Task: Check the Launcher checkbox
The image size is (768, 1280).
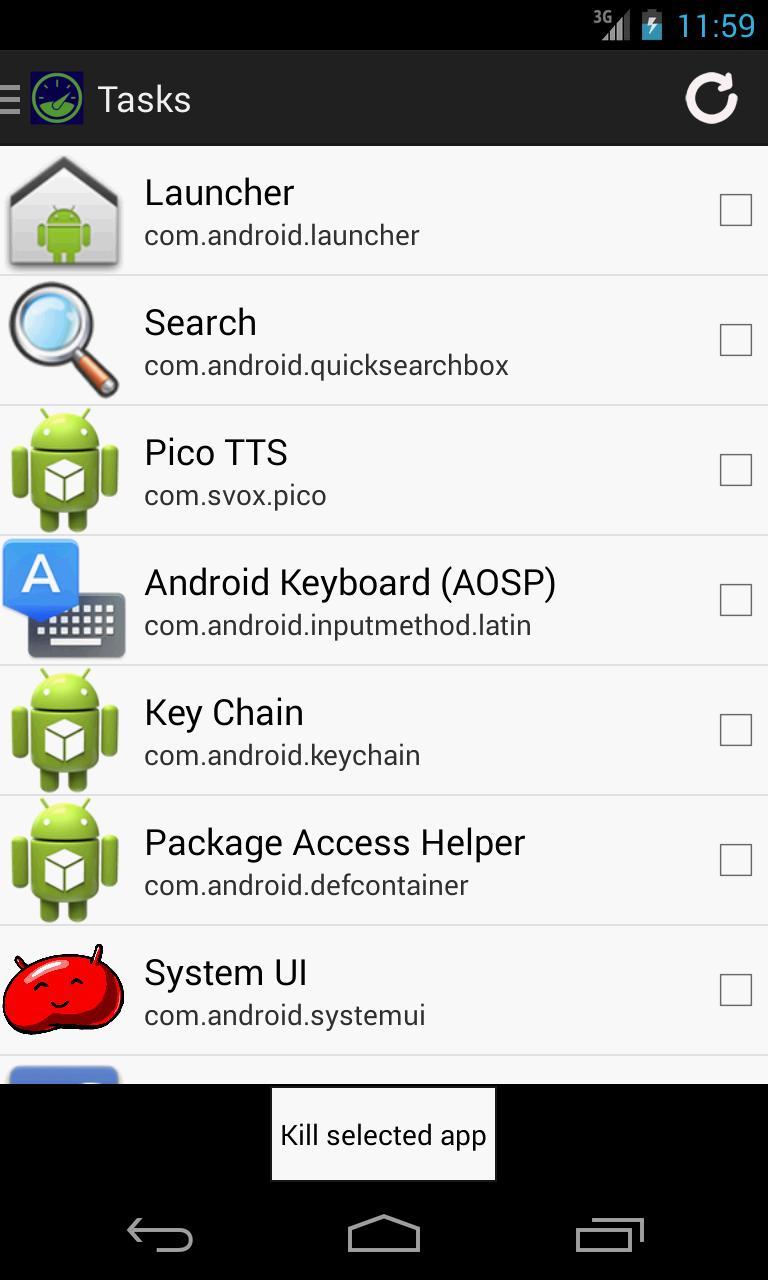Action: [736, 210]
